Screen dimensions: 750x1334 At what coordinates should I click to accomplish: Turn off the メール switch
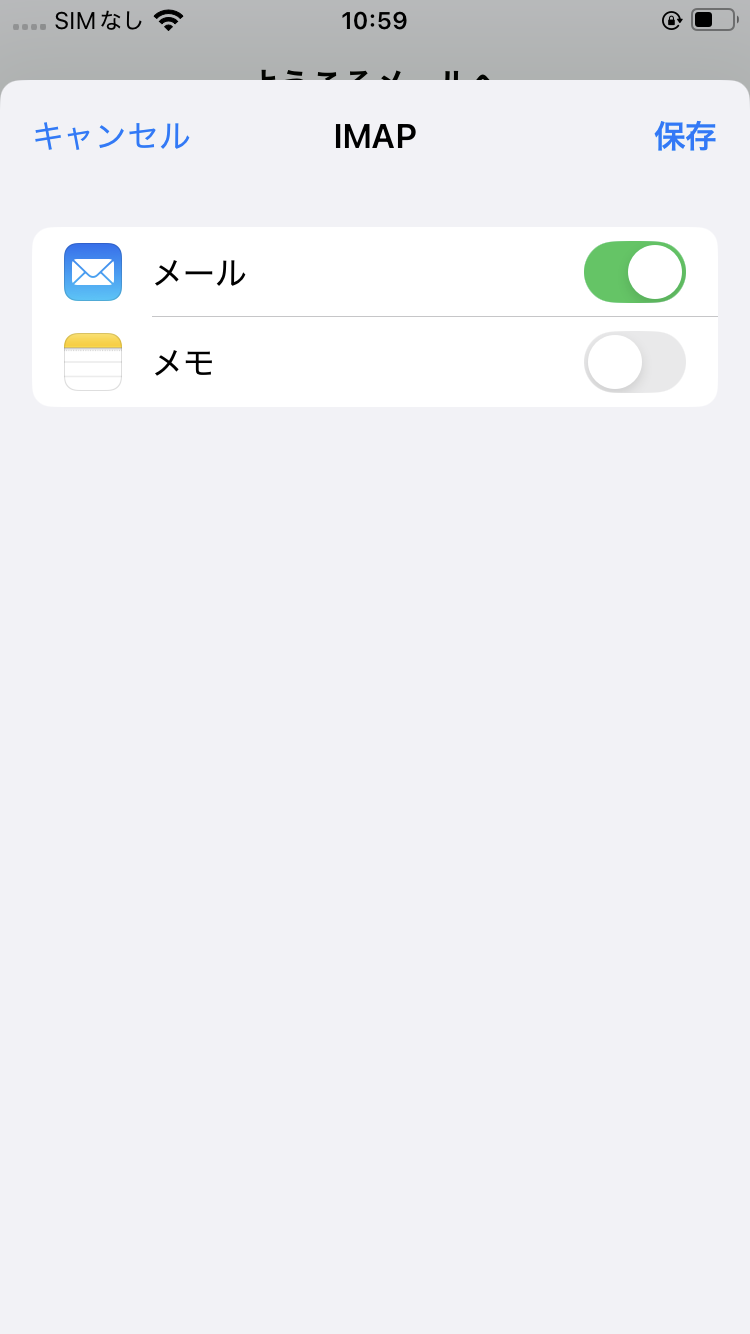click(x=634, y=272)
